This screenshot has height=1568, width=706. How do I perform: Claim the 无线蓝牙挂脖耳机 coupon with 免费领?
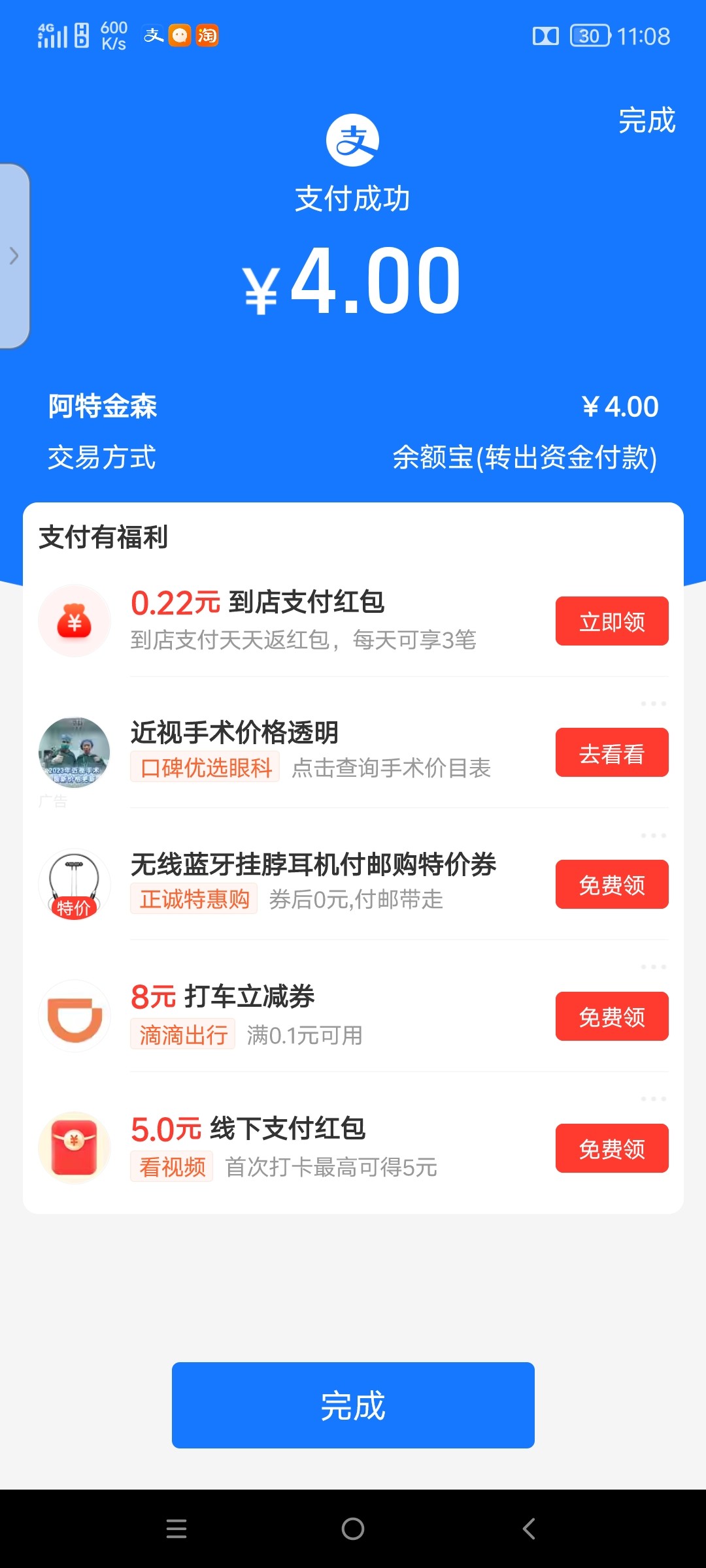coord(612,885)
